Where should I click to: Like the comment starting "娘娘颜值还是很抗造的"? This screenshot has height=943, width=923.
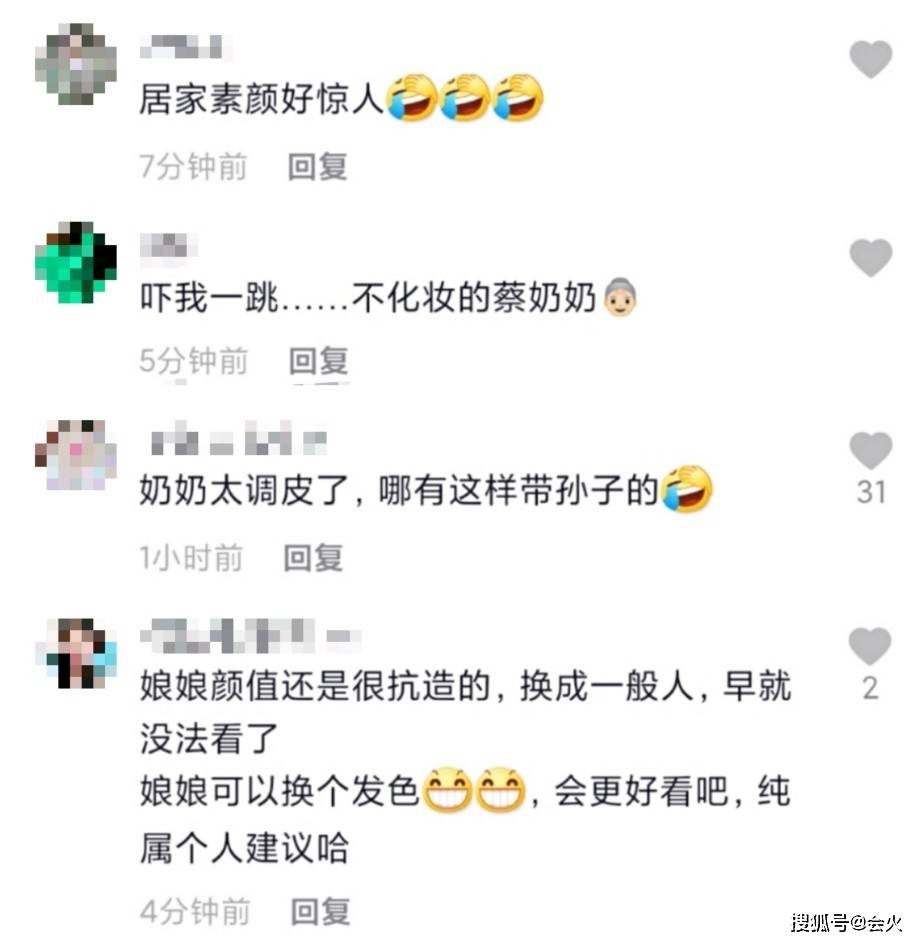click(870, 647)
